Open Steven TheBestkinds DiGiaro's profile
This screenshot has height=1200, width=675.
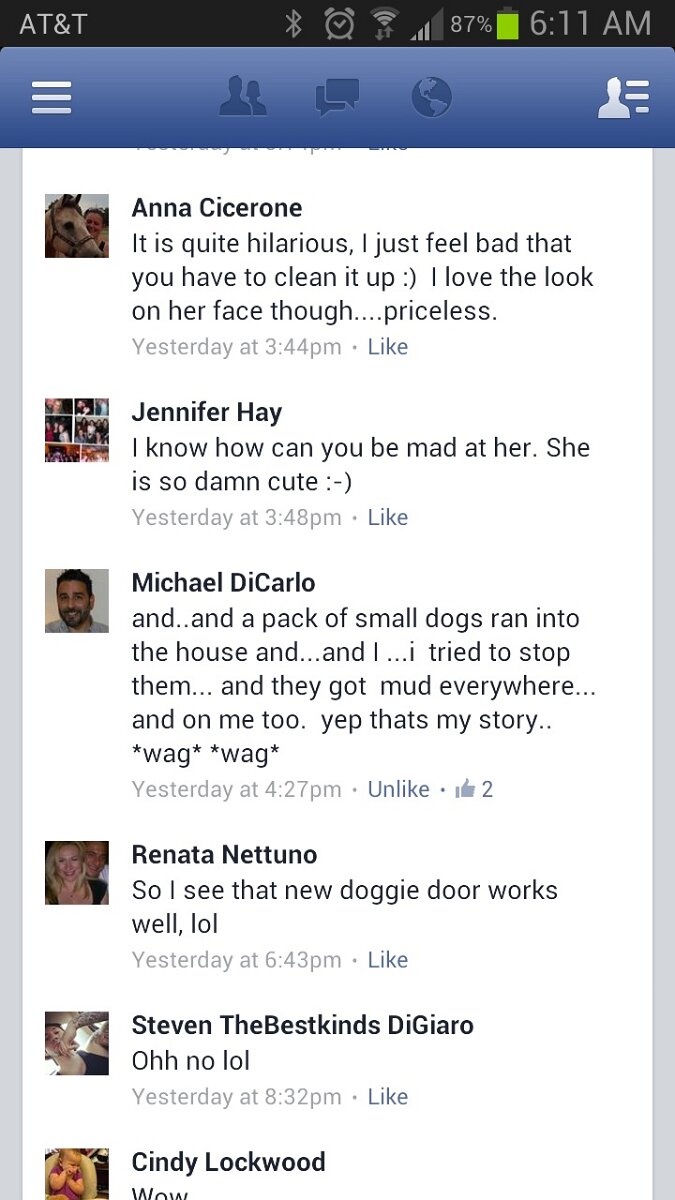click(x=302, y=1025)
